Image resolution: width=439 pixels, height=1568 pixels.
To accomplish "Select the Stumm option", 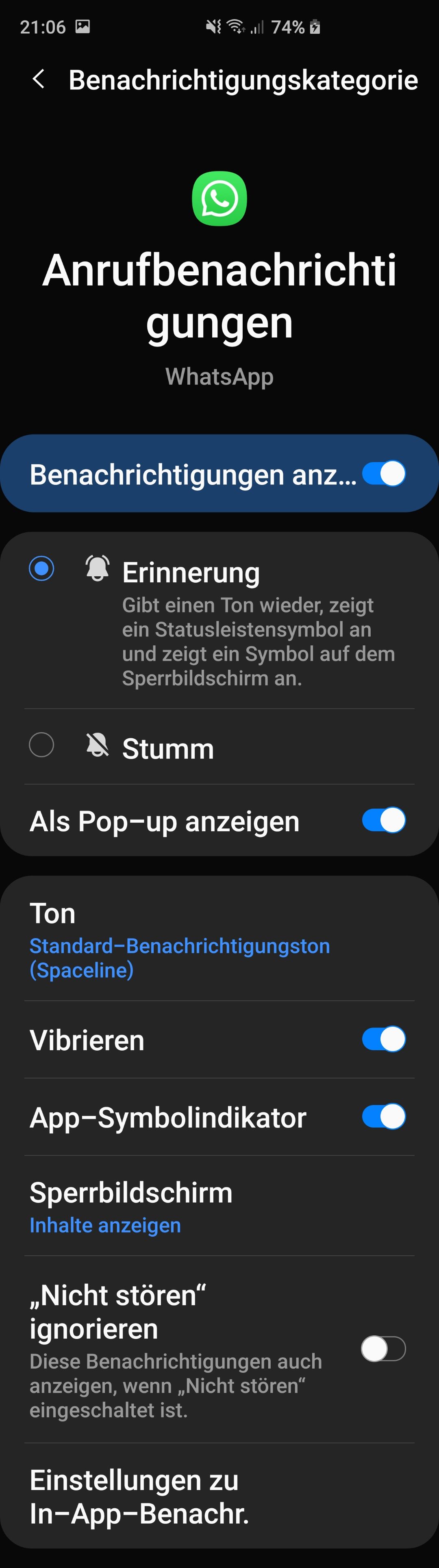I will pos(41,745).
